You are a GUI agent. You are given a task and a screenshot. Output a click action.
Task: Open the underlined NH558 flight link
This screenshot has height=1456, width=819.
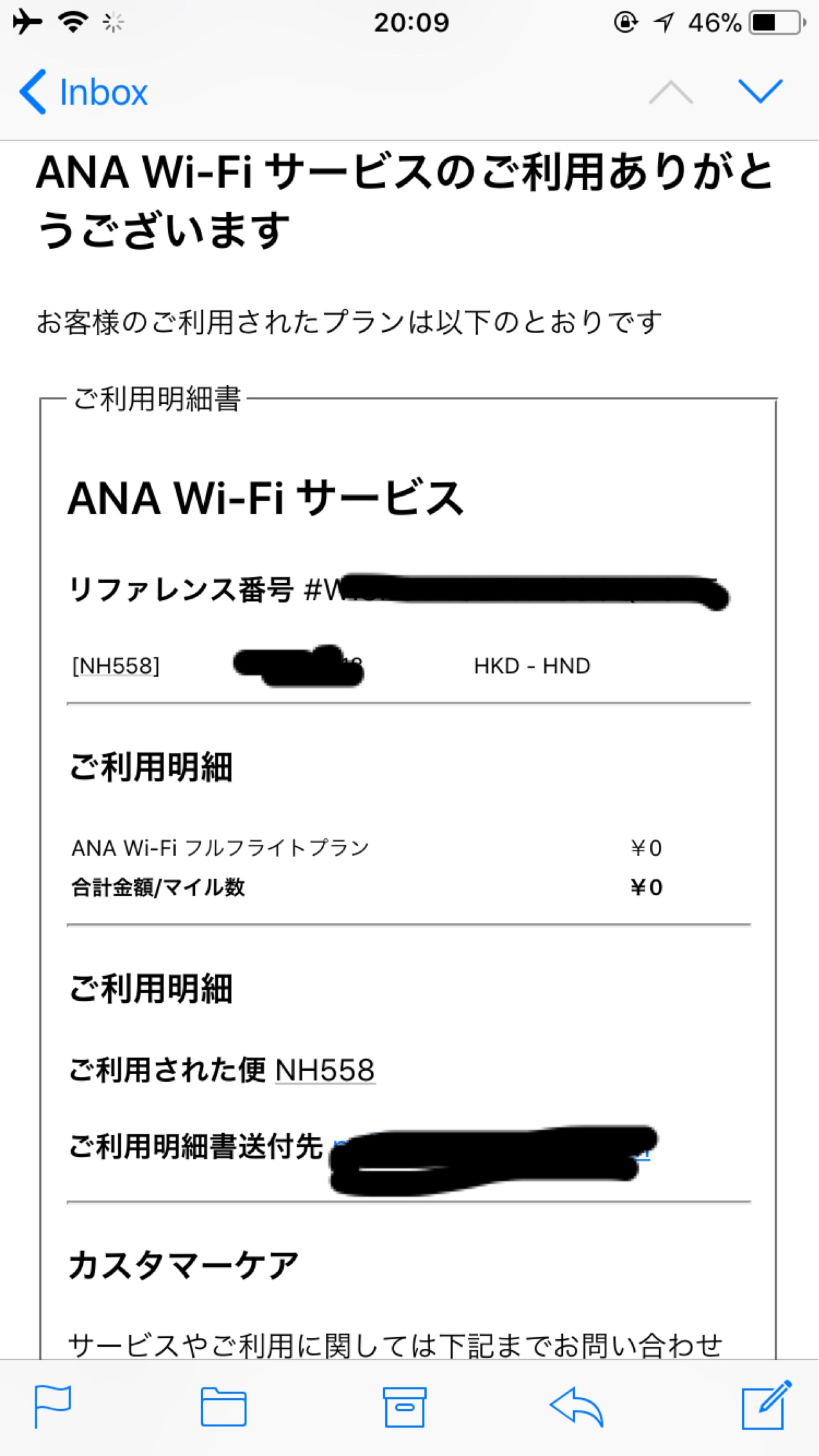325,1070
